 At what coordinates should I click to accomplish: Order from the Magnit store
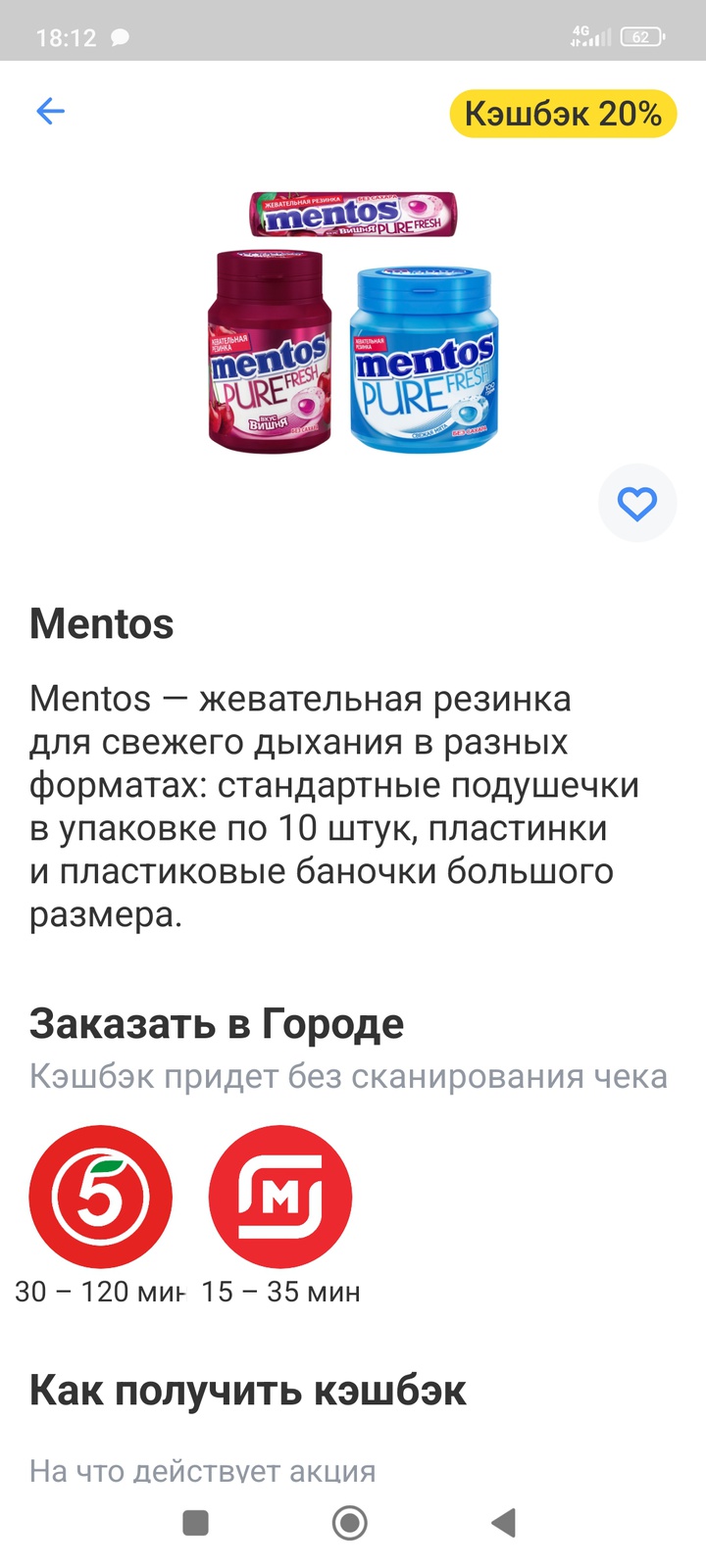point(280,1197)
